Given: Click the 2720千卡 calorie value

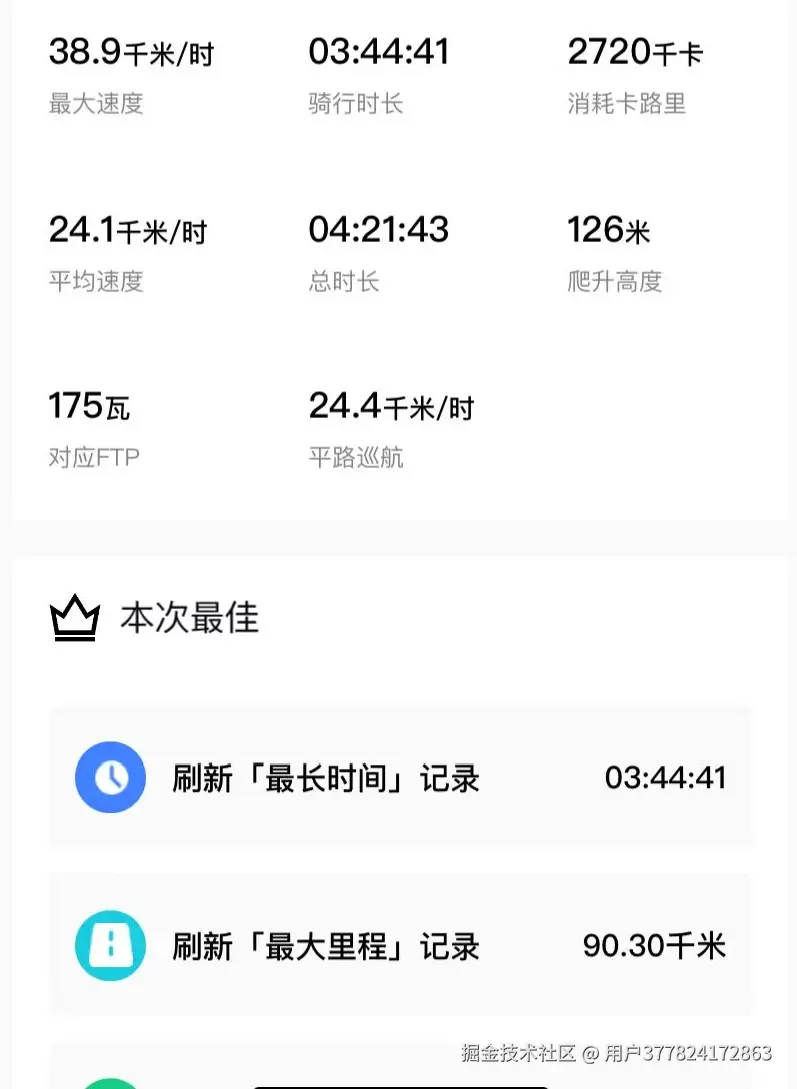Looking at the screenshot, I should 628,52.
